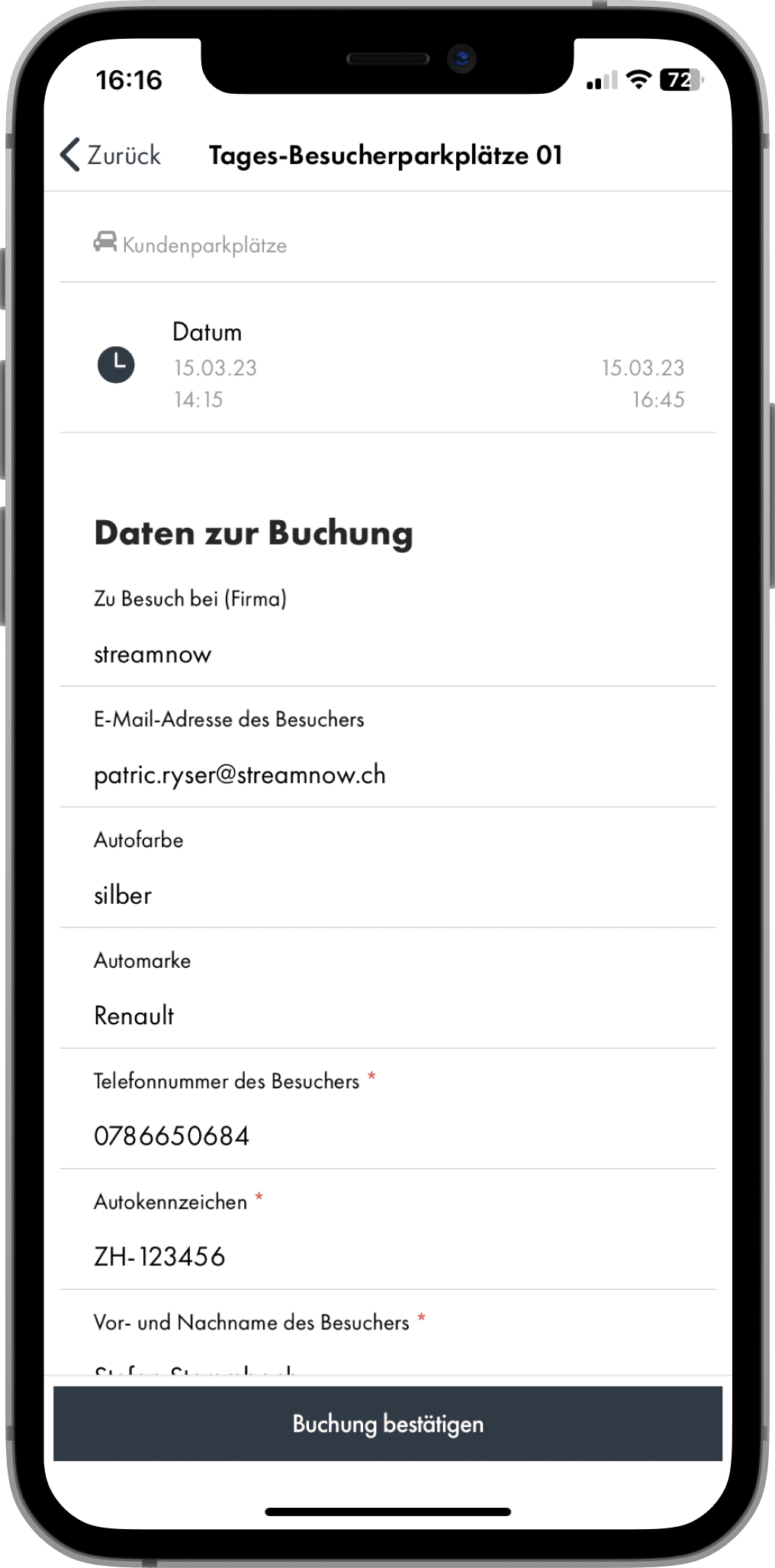Screen dimensions: 775x1568
Task: Go back with the Zurück button
Action: click(111, 155)
